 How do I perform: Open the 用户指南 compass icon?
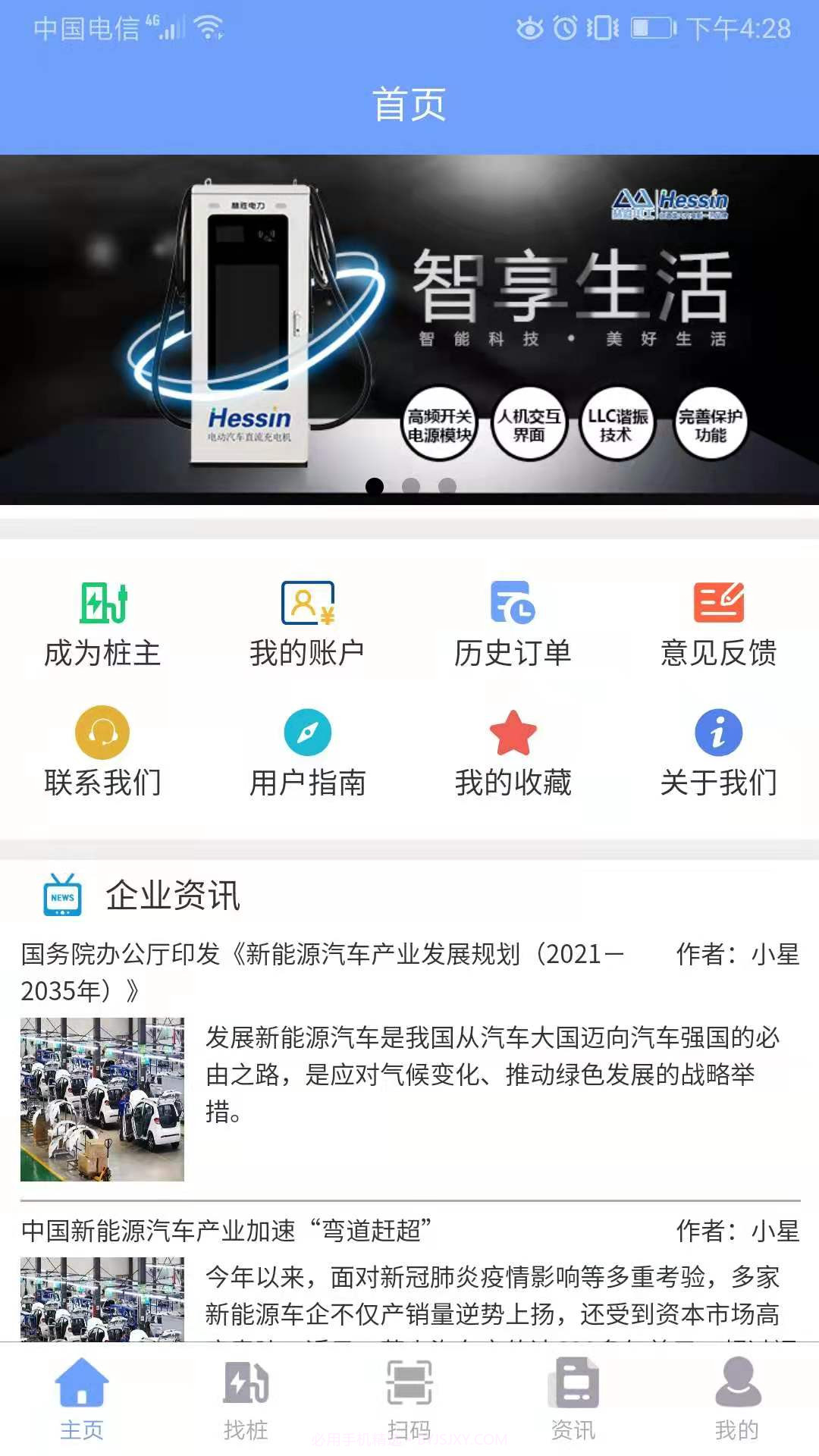click(x=307, y=732)
